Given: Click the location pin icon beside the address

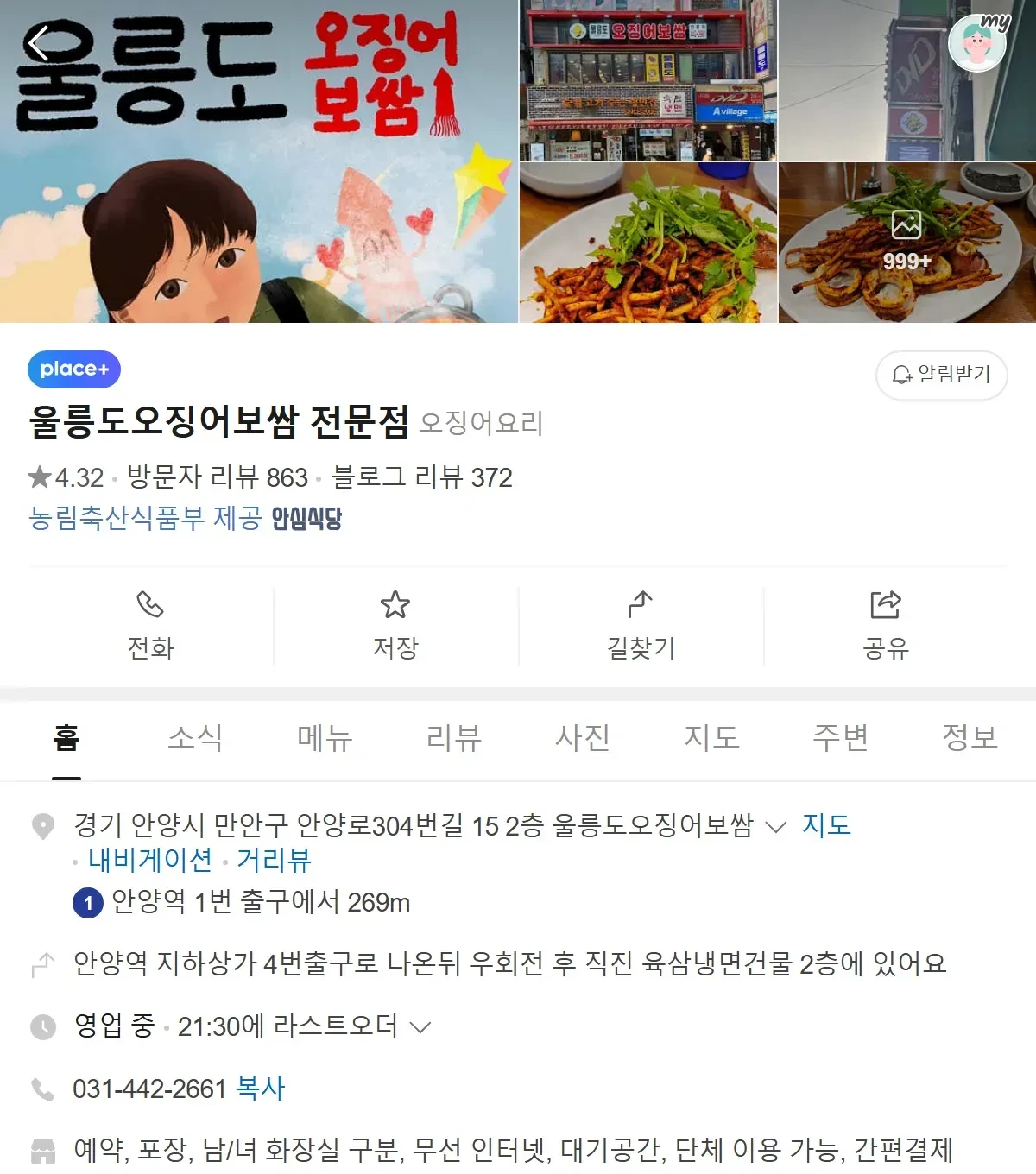Looking at the screenshot, I should point(41,825).
